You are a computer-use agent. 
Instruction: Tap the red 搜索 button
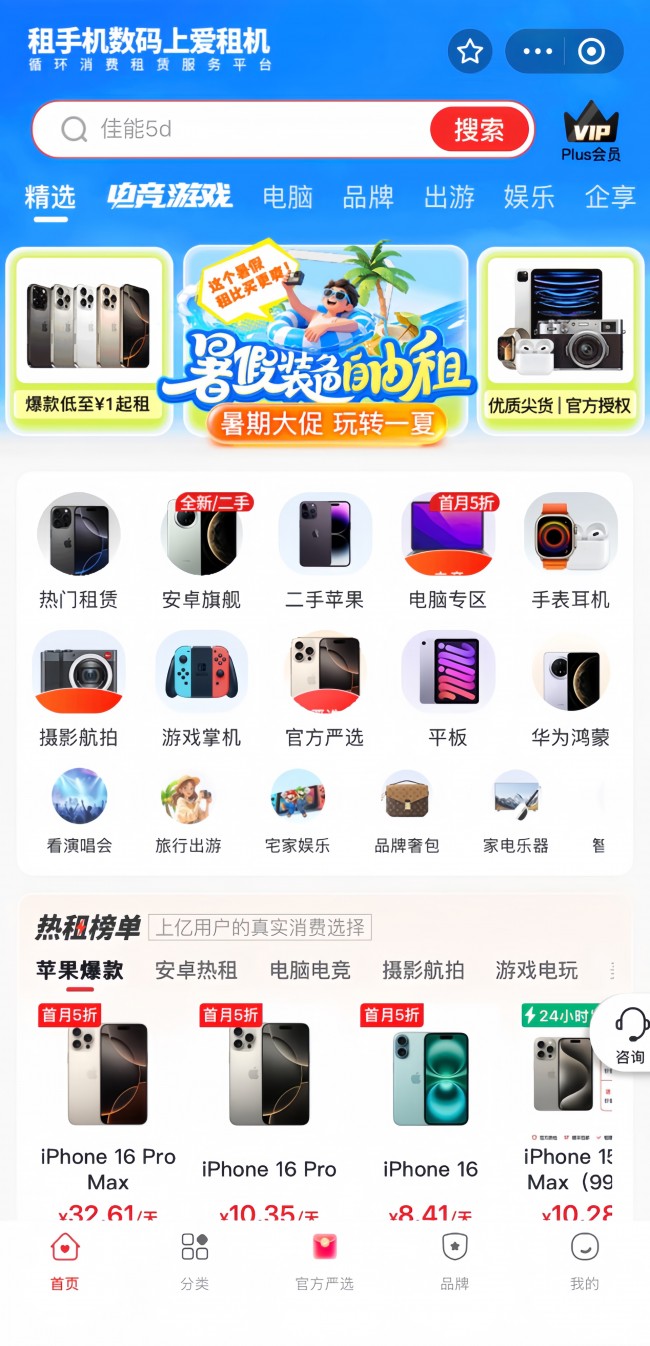point(479,129)
